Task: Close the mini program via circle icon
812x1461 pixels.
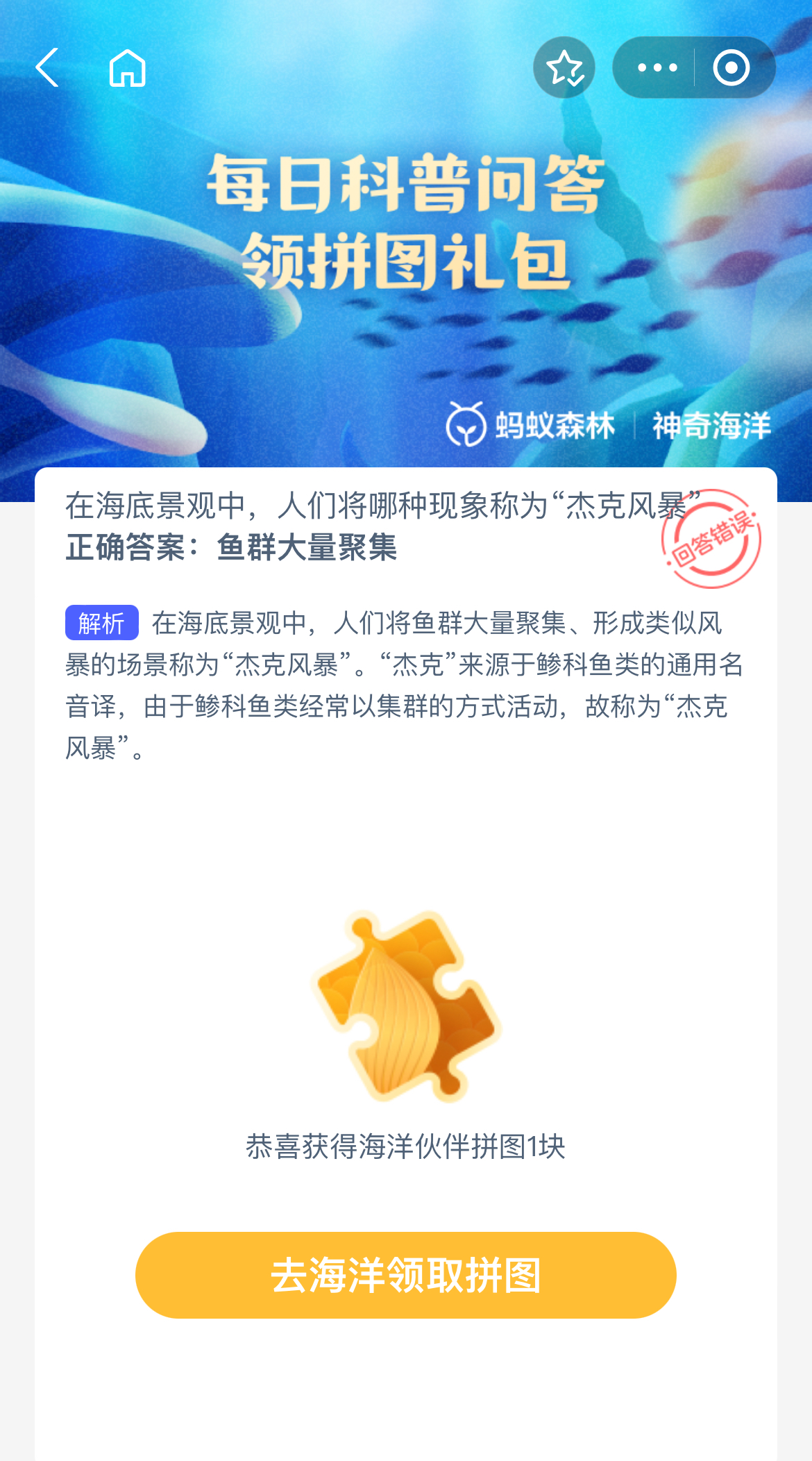Action: (731, 67)
